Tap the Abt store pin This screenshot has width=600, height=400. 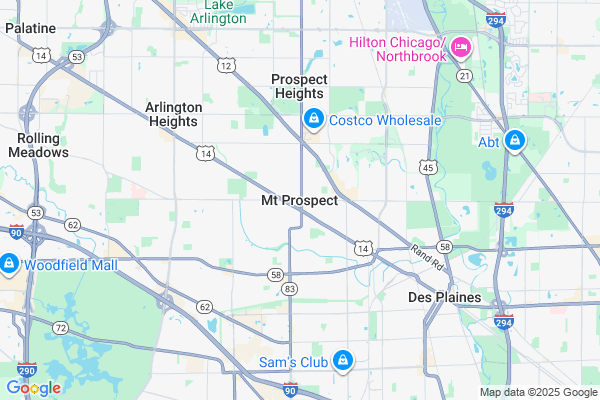[x=515, y=141]
